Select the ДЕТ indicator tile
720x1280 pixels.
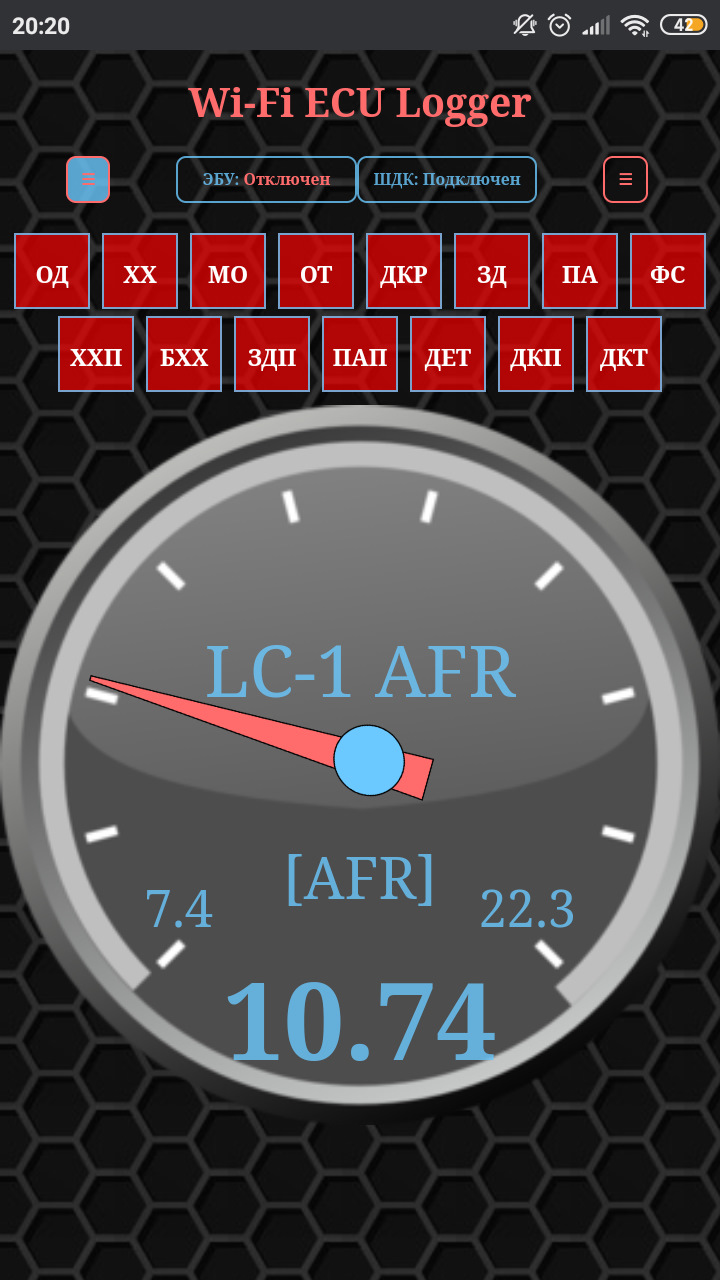click(x=448, y=354)
